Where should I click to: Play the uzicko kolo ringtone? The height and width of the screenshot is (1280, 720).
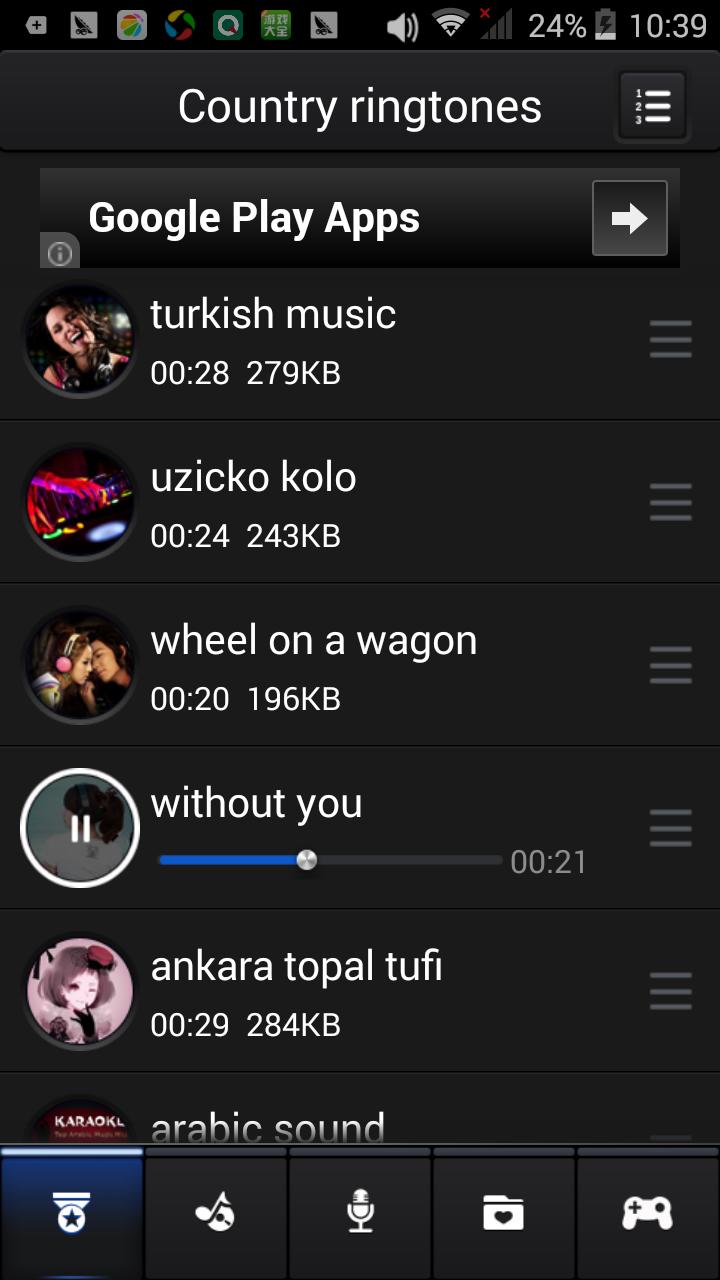click(x=79, y=502)
